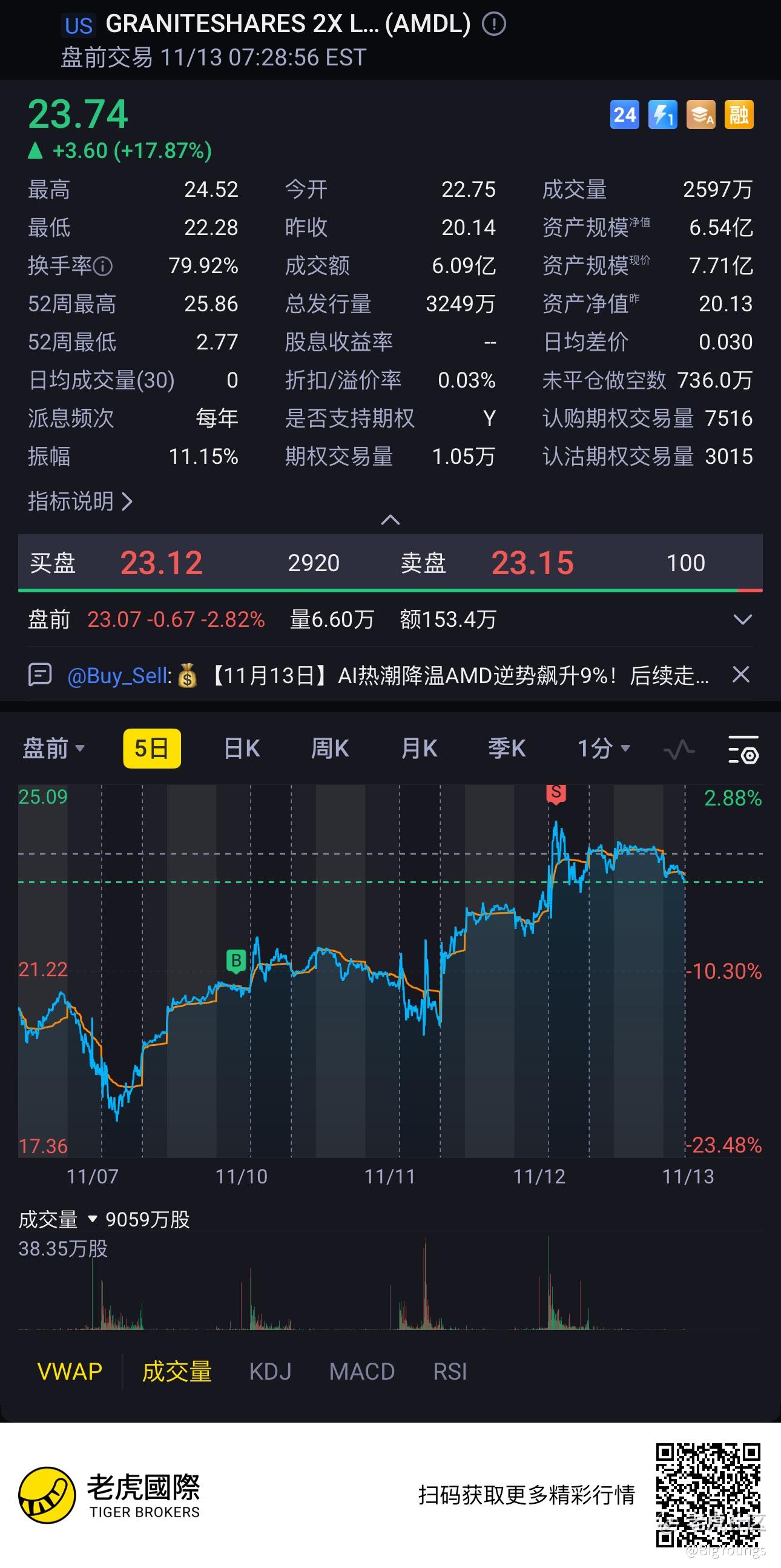Image resolution: width=781 pixels, height=1568 pixels.
Task: Dismiss the @Buy_Sell news banner
Action: 741,675
